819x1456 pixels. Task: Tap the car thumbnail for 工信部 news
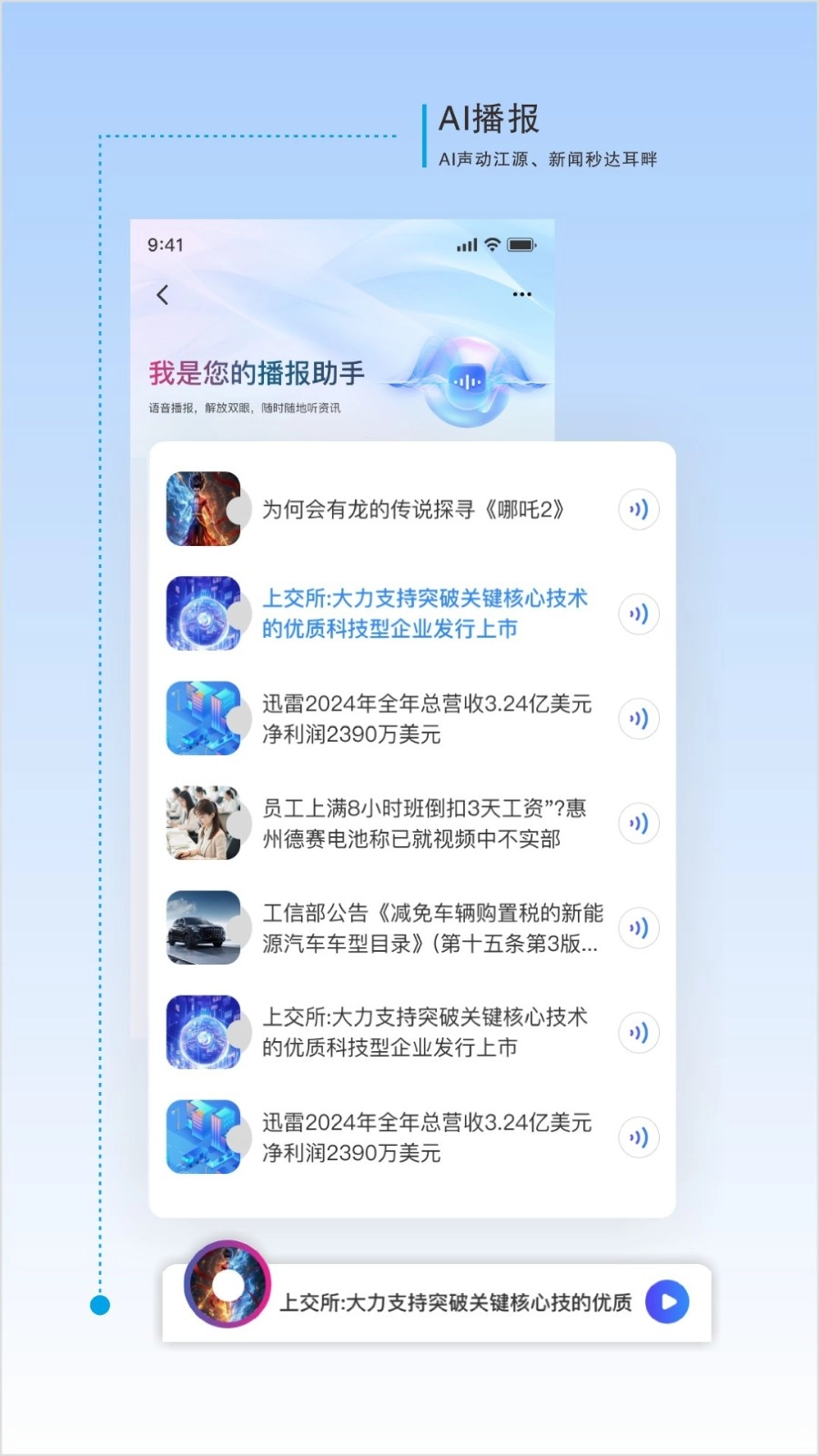pos(202,928)
